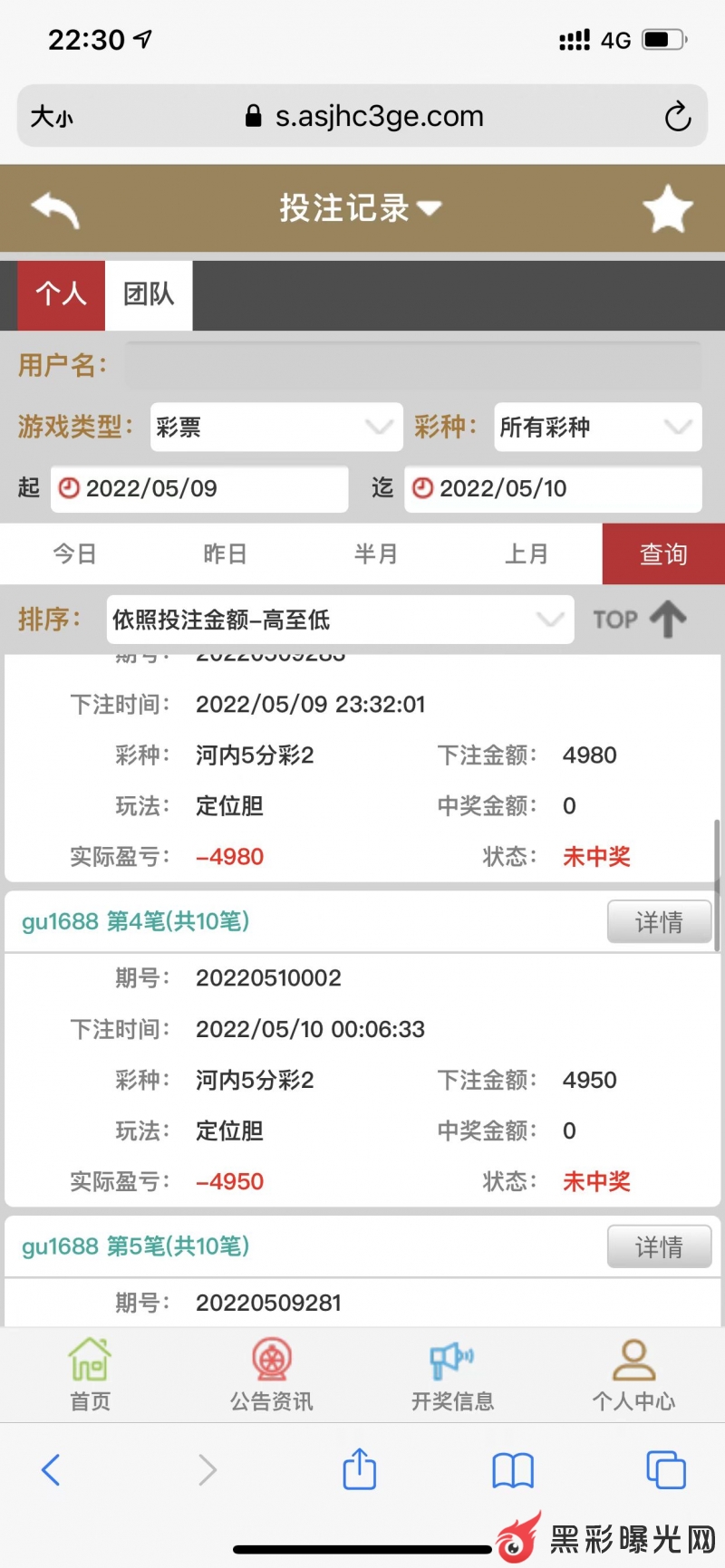Switch to the 团队 tab
Image resolution: width=725 pixels, height=1568 pixels.
[x=149, y=294]
